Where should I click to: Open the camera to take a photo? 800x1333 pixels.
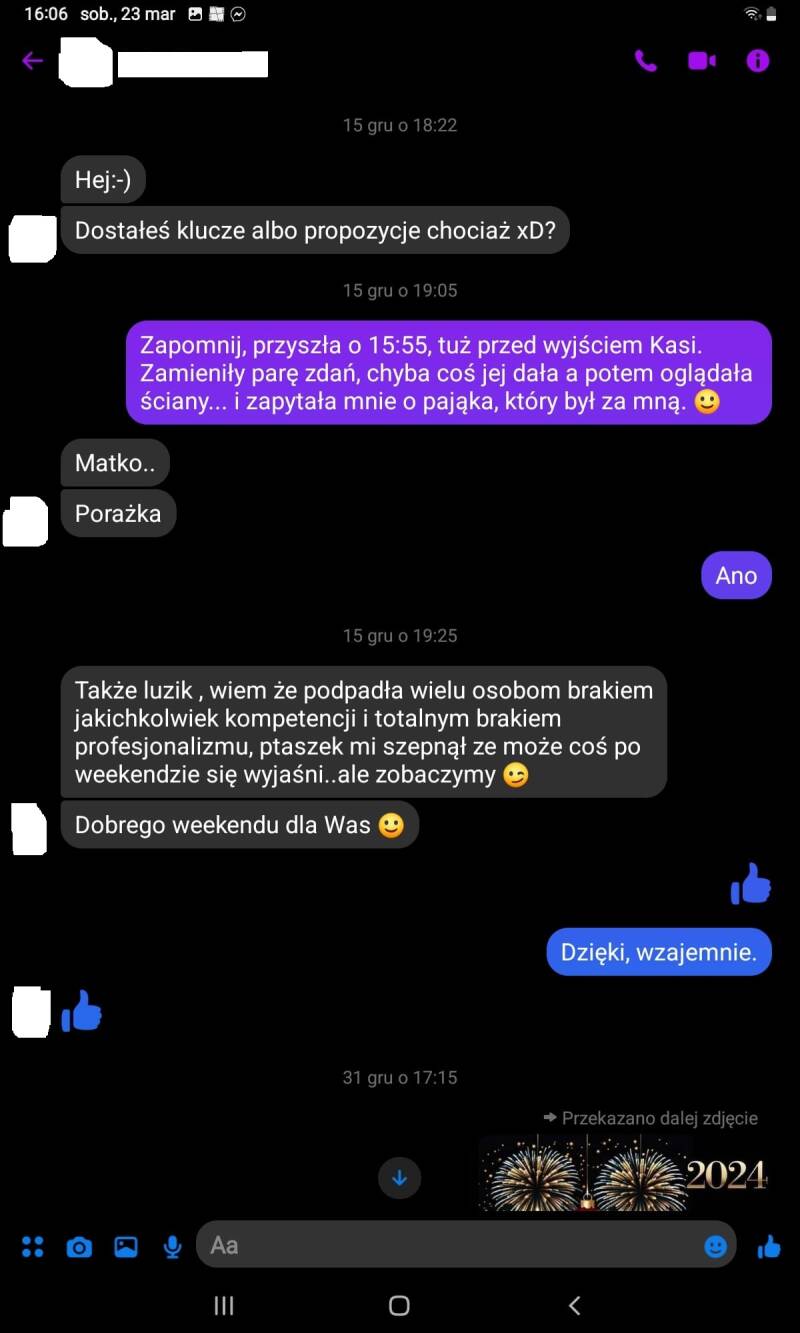coord(79,1246)
